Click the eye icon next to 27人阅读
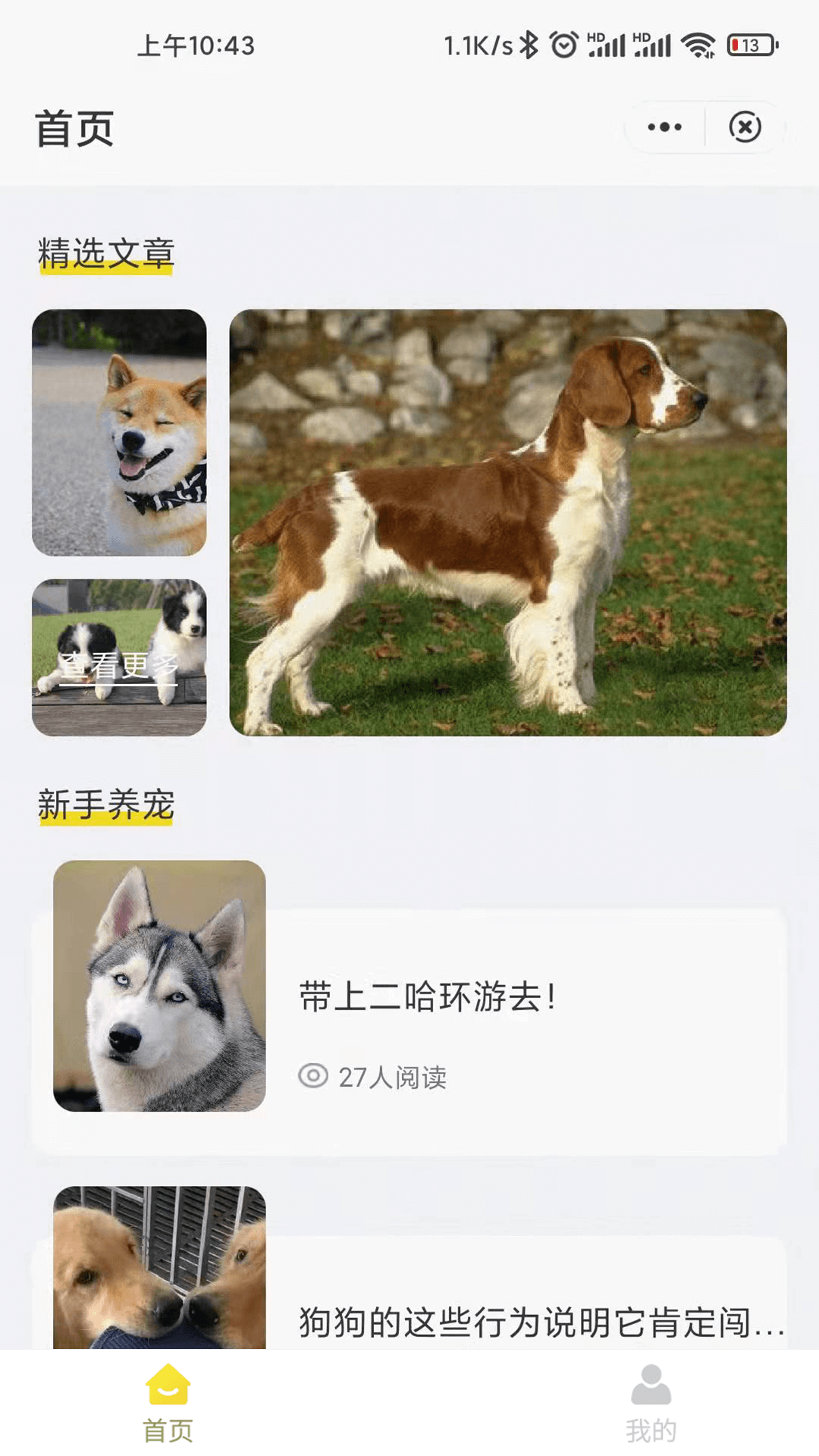Viewport: 819px width, 1456px height. pos(313,1075)
